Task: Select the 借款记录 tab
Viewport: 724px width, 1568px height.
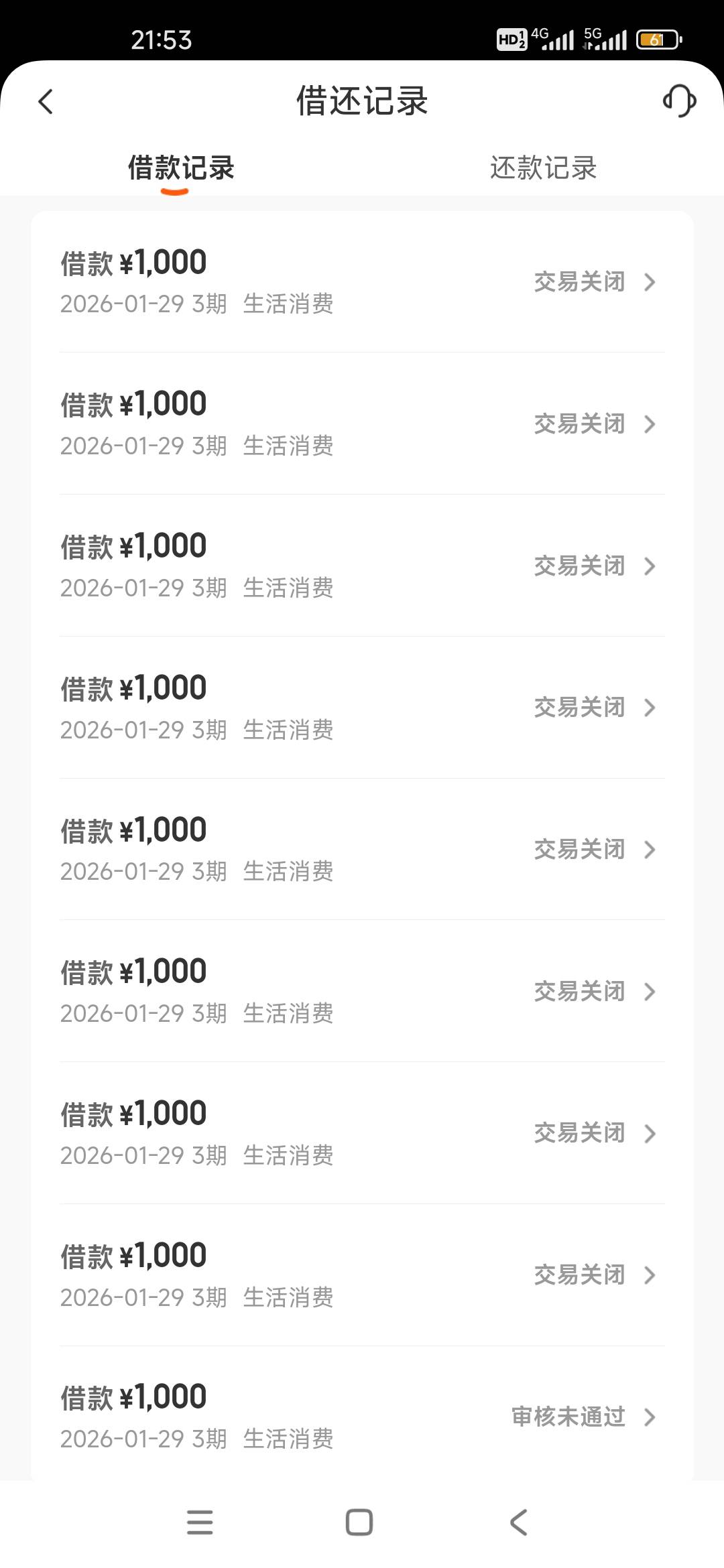Action: pos(181,168)
